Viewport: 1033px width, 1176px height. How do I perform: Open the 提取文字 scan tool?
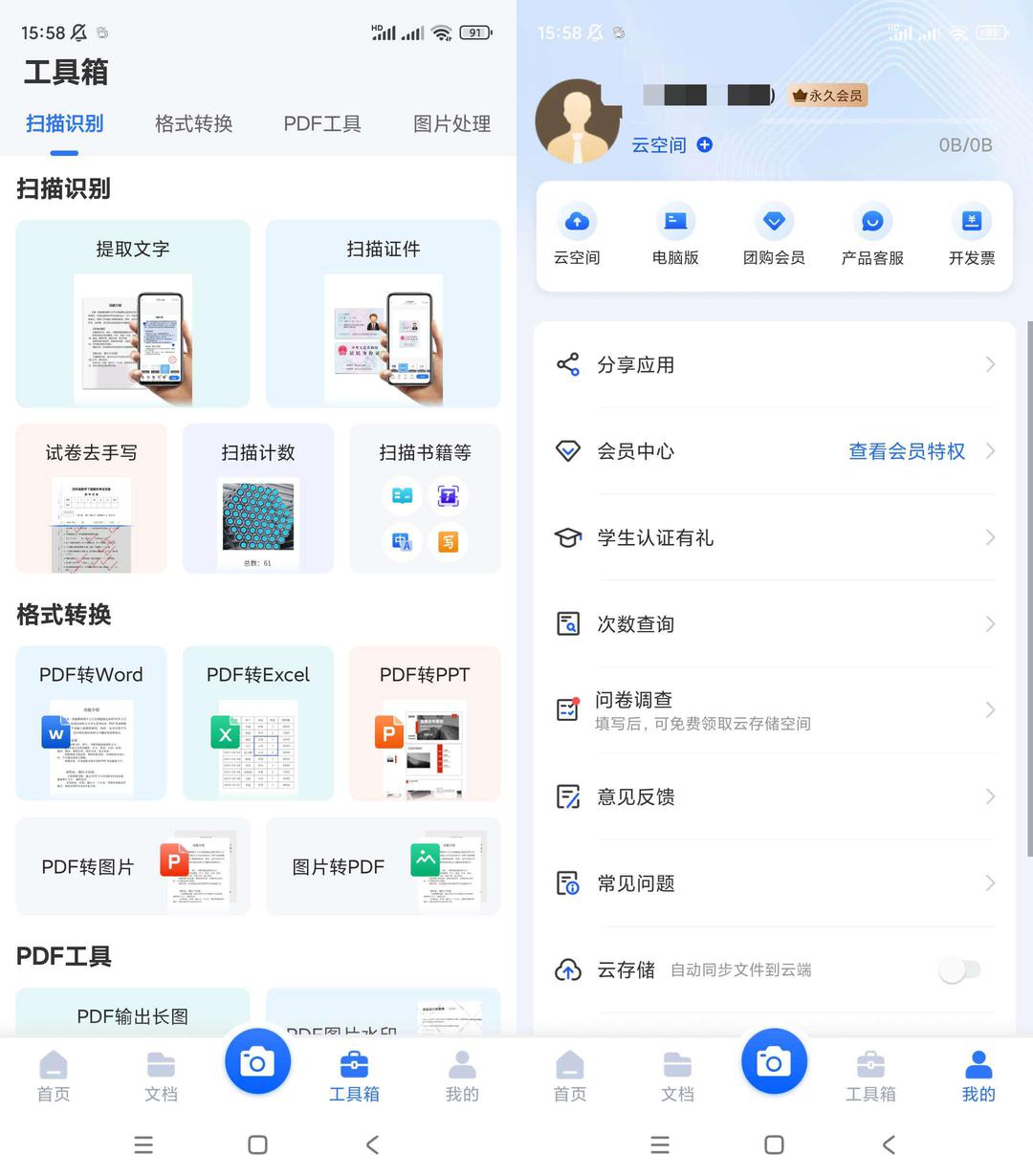click(x=133, y=314)
